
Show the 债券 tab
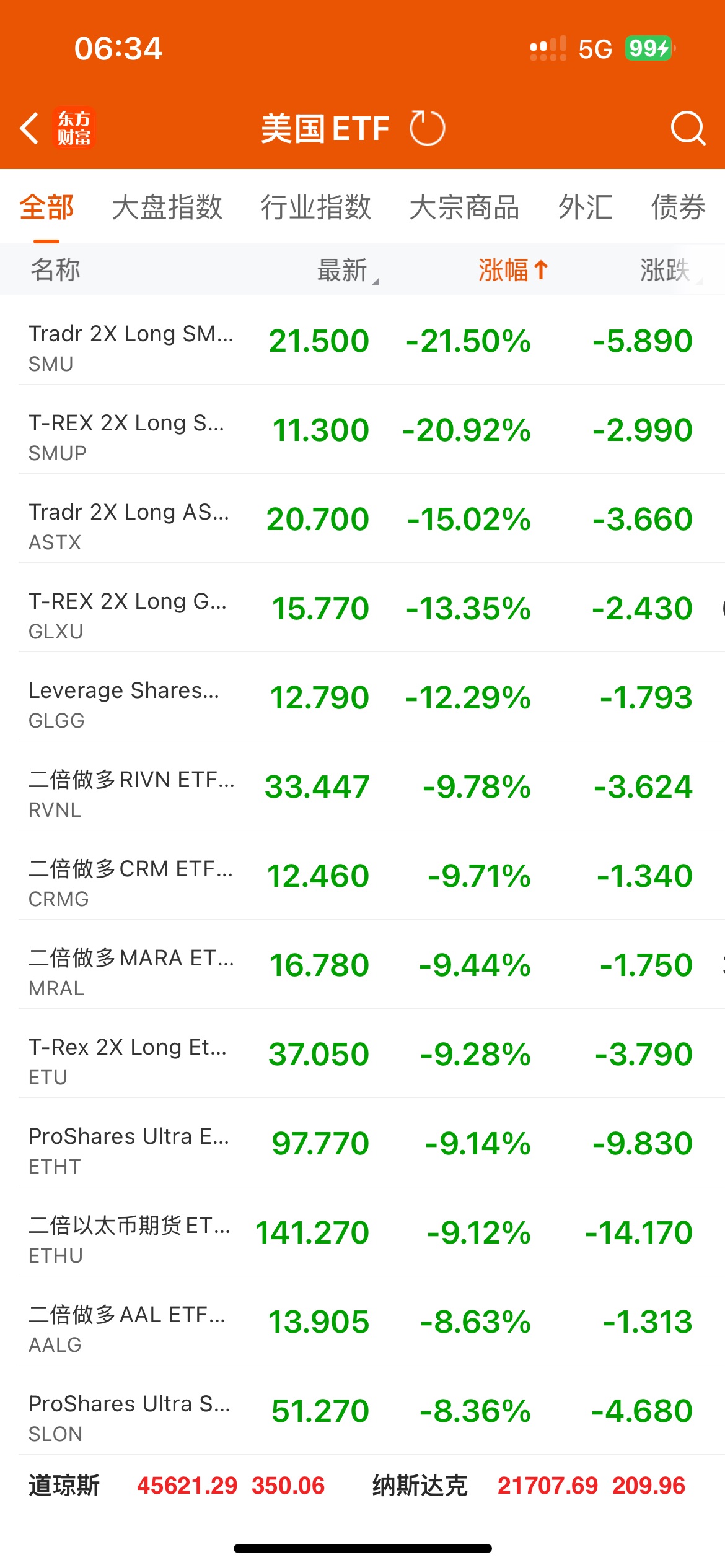[678, 207]
